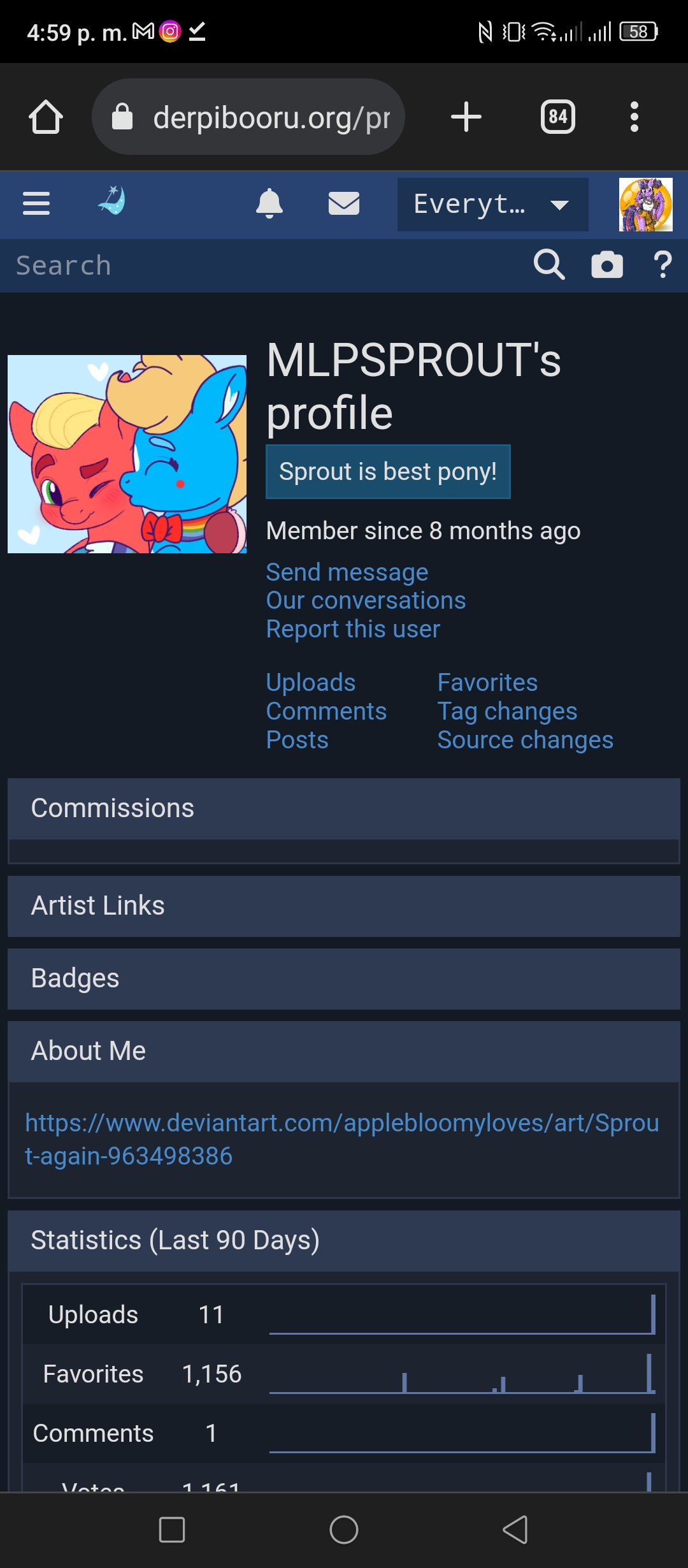Open the messages envelope
Viewport: 688px width, 1568px height.
point(344,204)
